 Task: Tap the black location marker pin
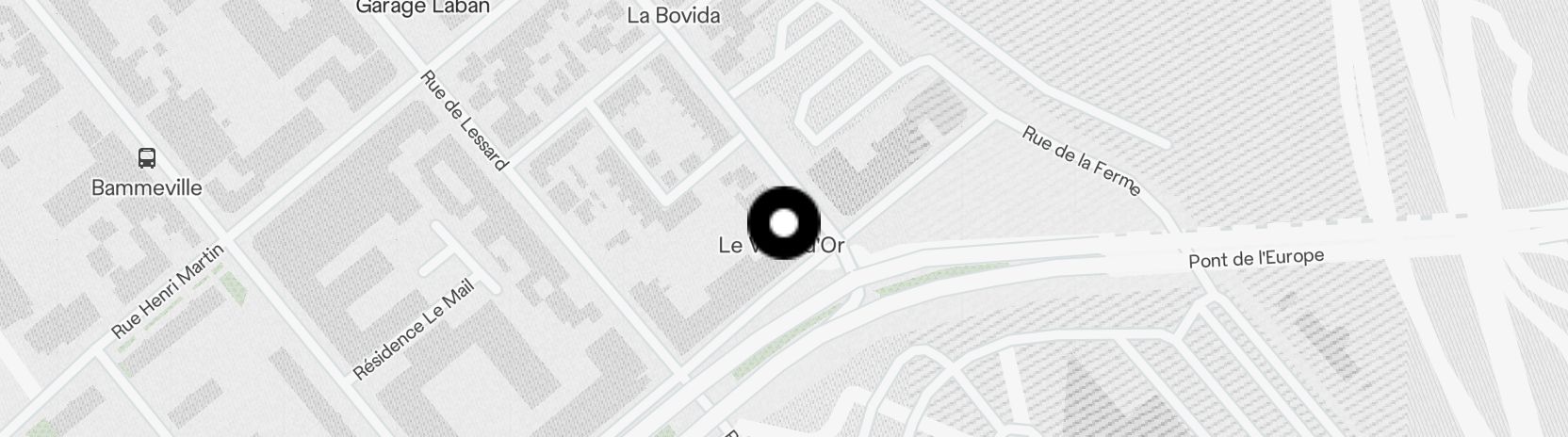(783, 223)
